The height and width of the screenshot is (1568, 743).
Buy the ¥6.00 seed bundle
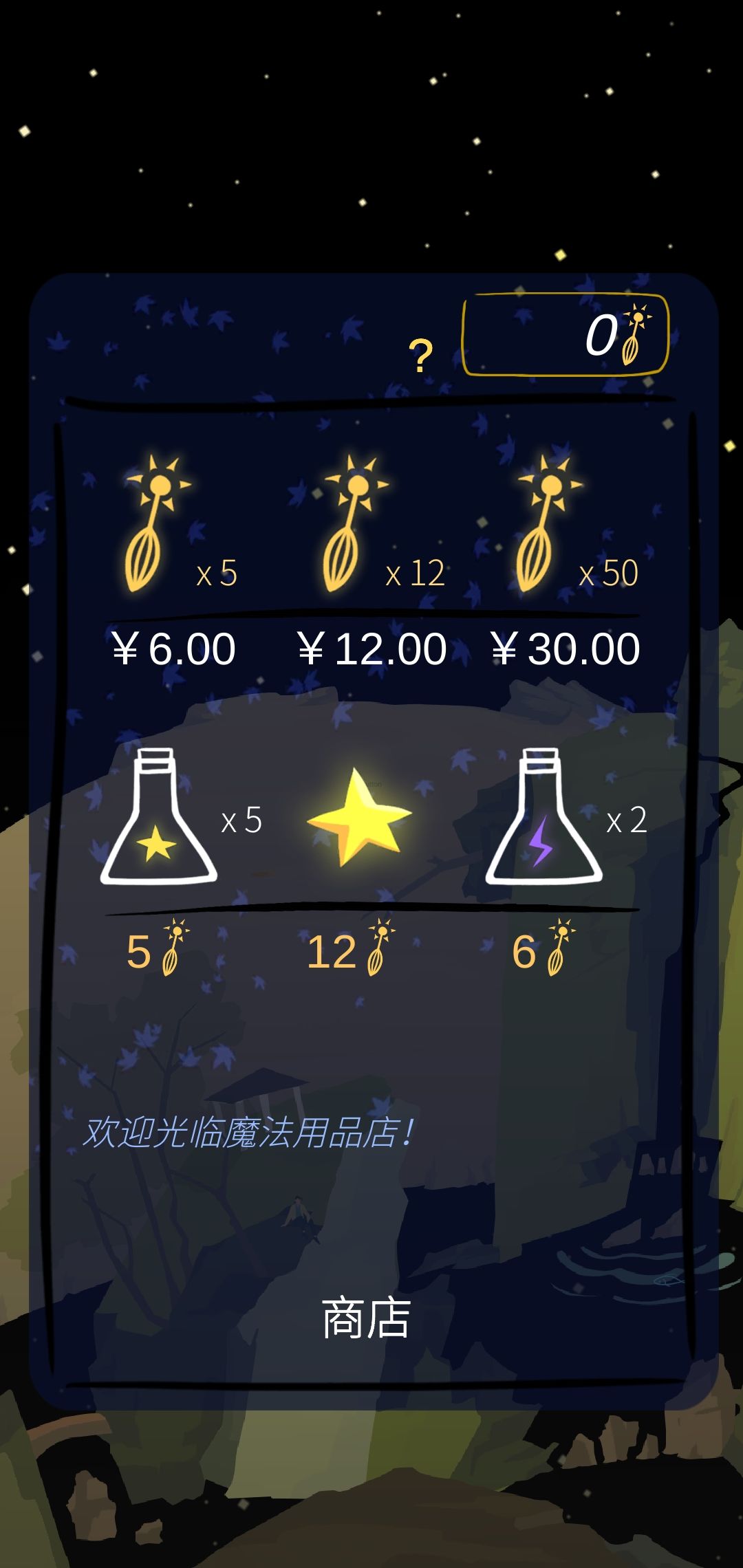pos(172,646)
